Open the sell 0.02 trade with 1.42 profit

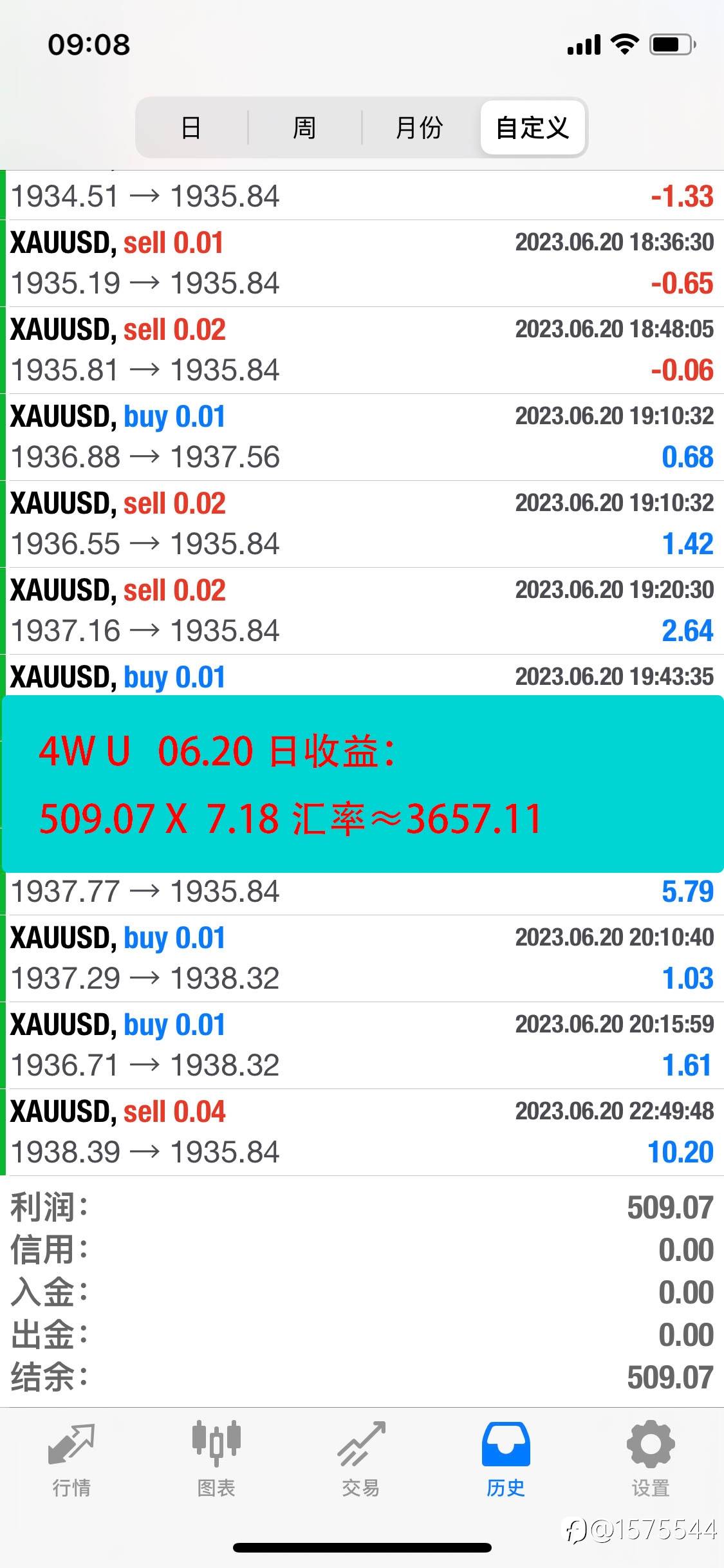point(364,524)
